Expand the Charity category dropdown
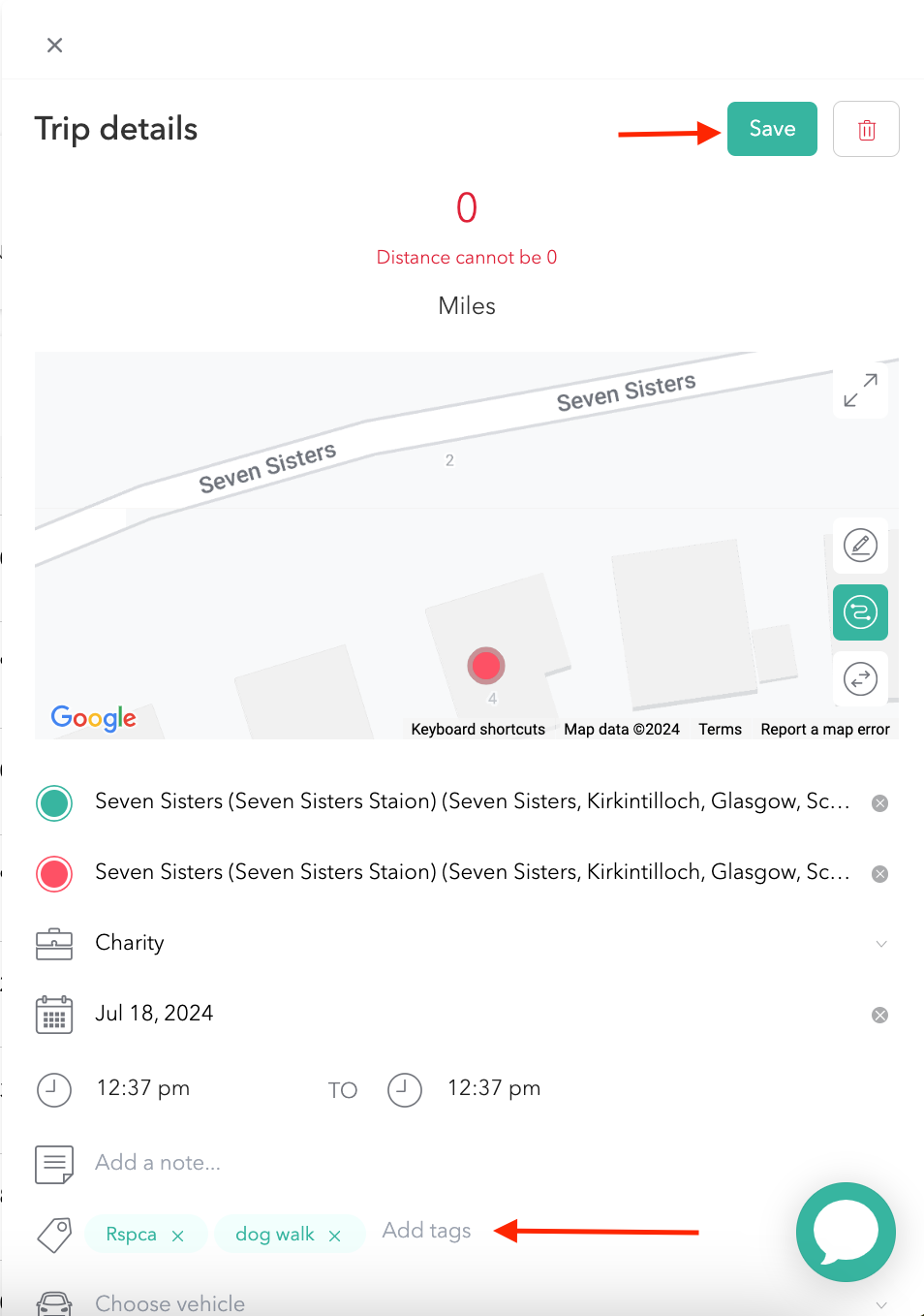This screenshot has height=1316, width=924. click(x=880, y=943)
